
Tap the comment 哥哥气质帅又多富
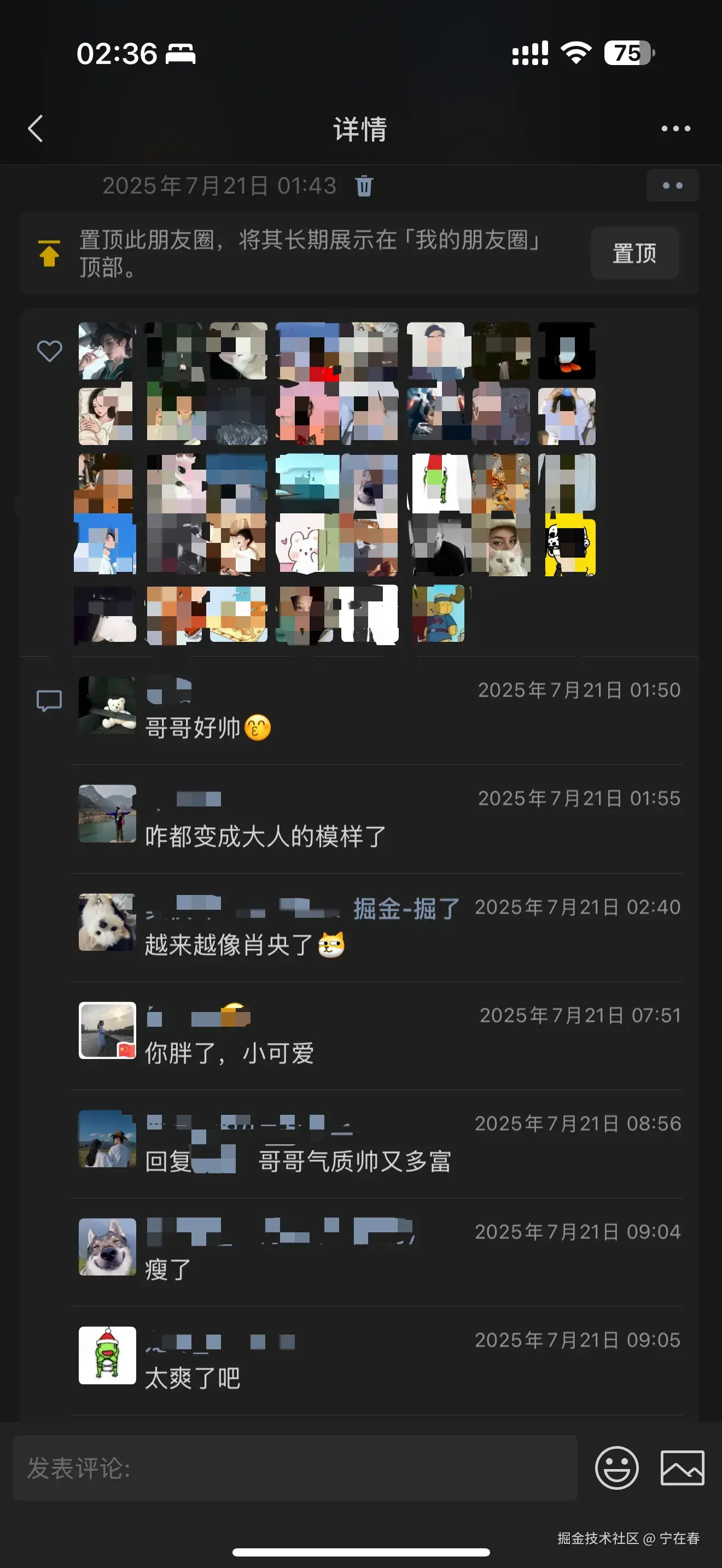(354, 1161)
